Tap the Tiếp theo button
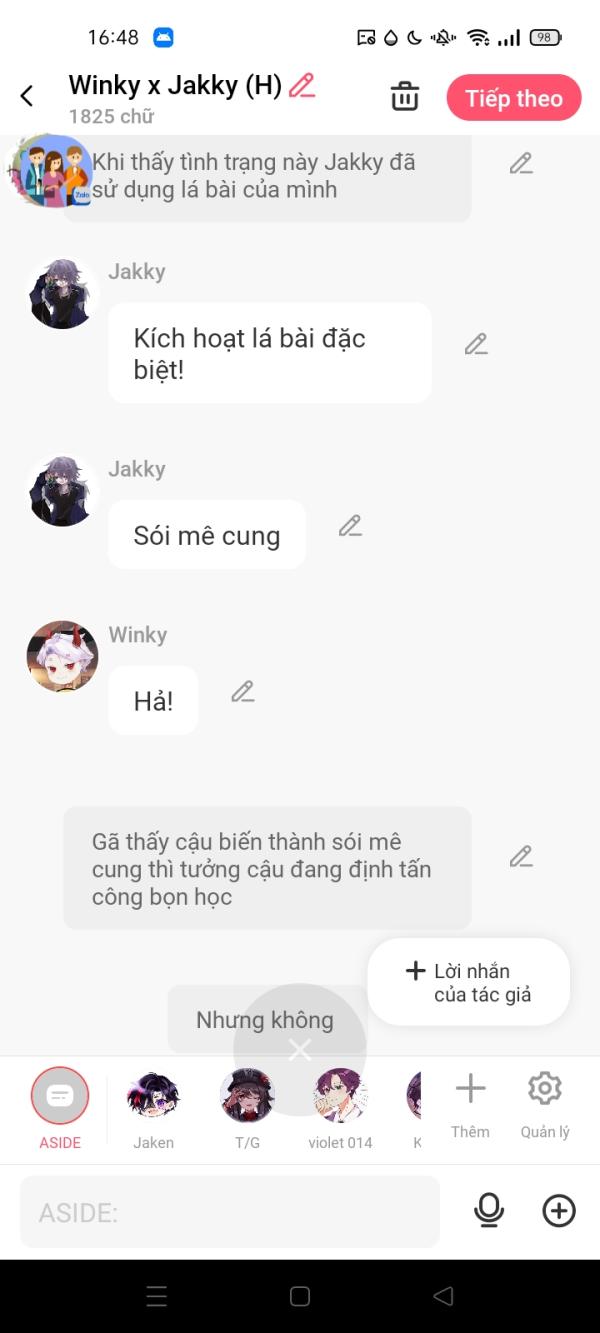 coord(513,98)
